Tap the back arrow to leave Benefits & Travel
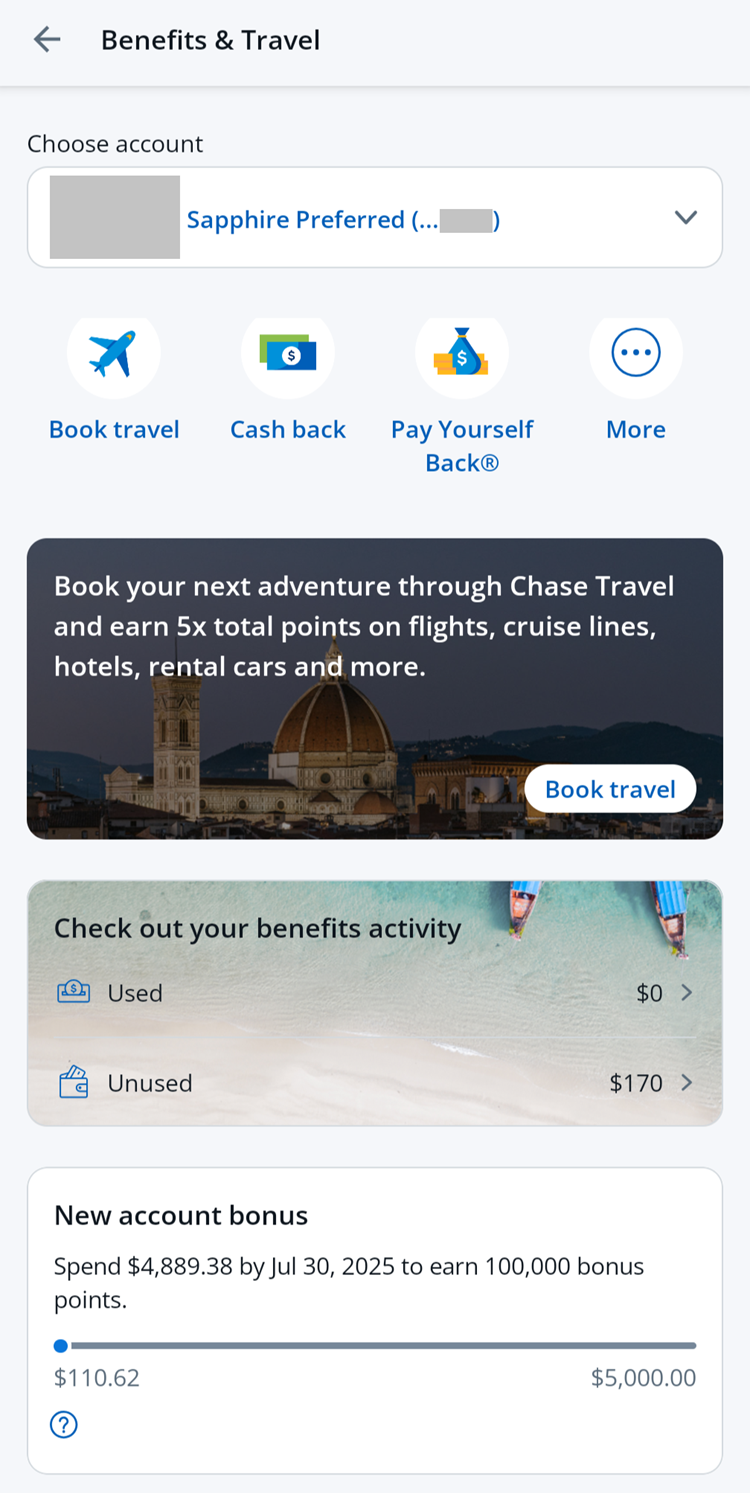The width and height of the screenshot is (750, 1493). tap(47, 39)
